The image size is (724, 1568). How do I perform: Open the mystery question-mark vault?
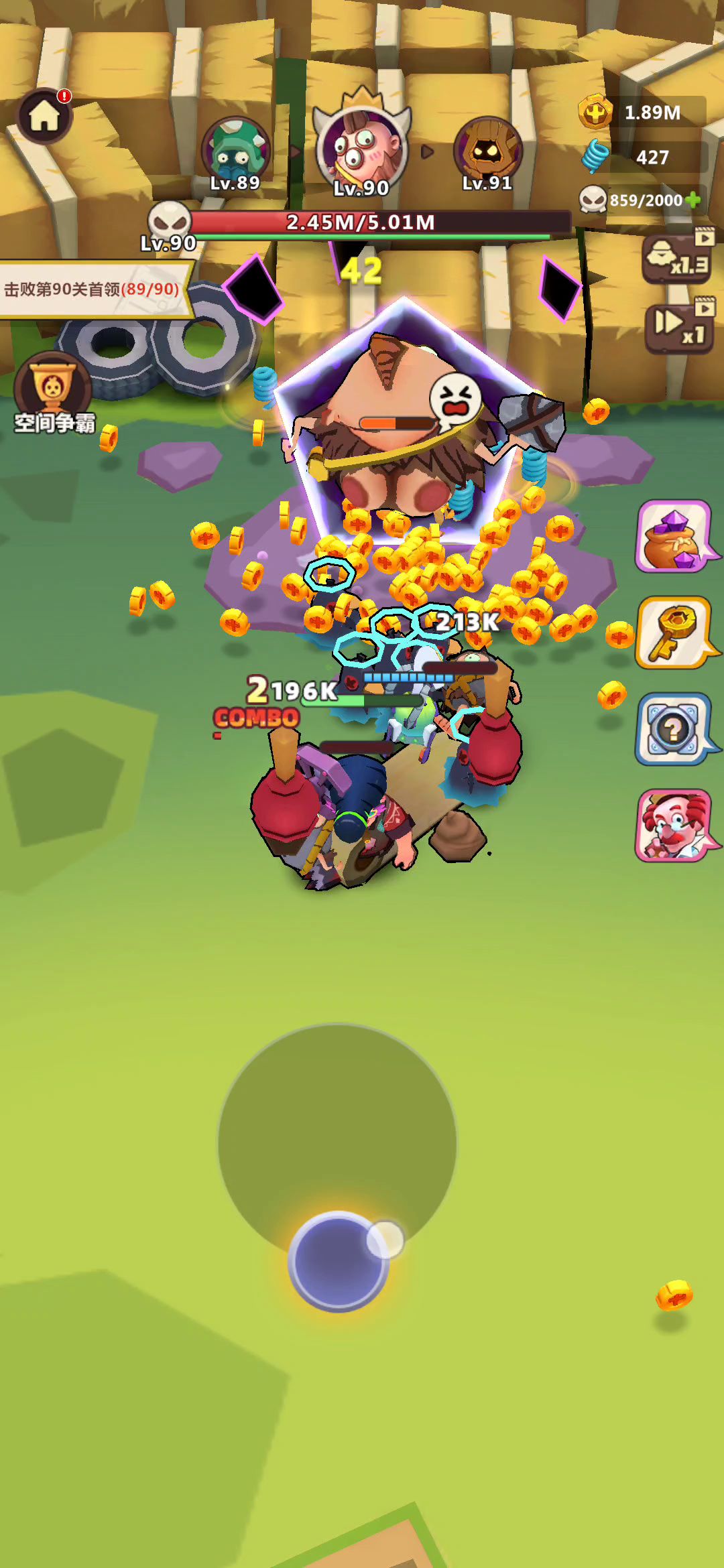click(675, 729)
